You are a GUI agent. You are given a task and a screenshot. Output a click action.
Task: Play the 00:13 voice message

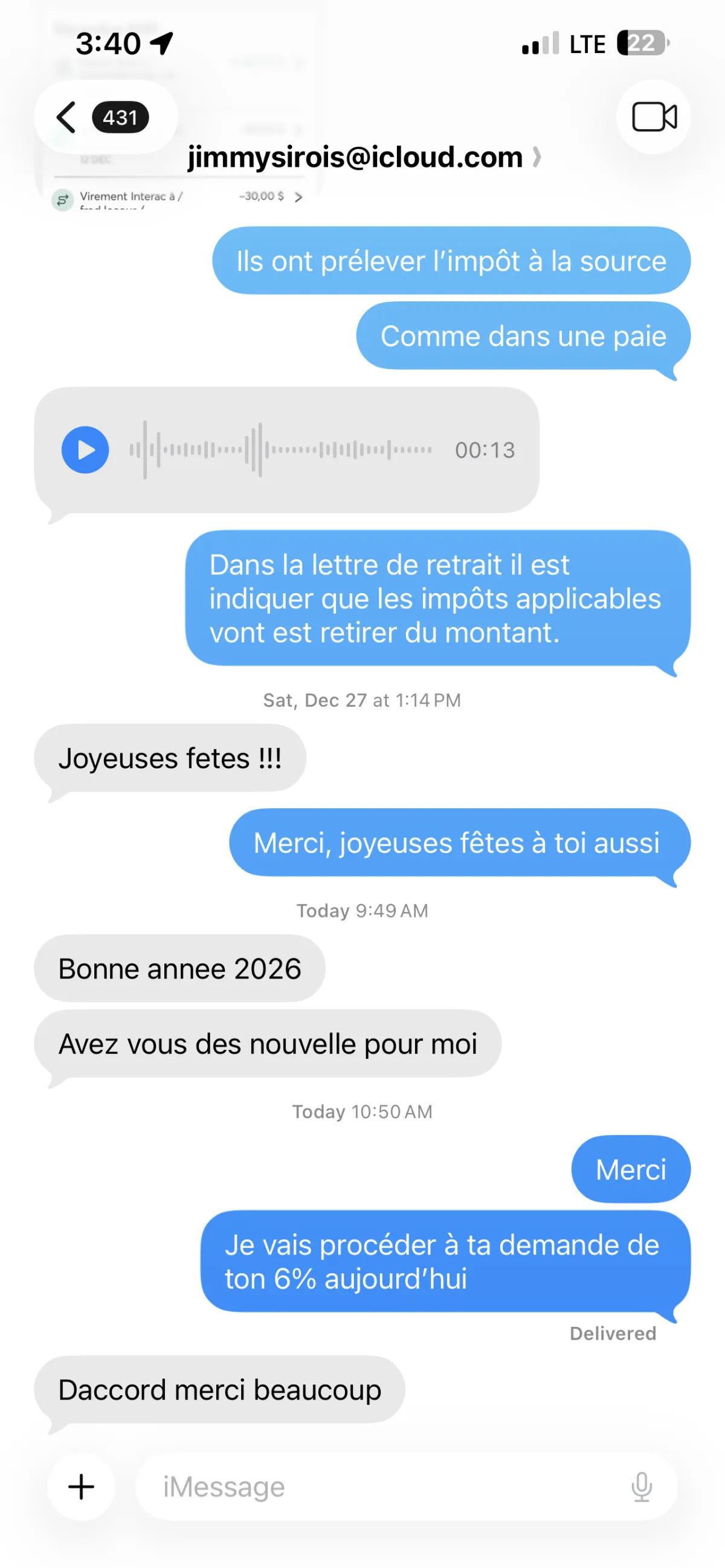click(x=85, y=450)
